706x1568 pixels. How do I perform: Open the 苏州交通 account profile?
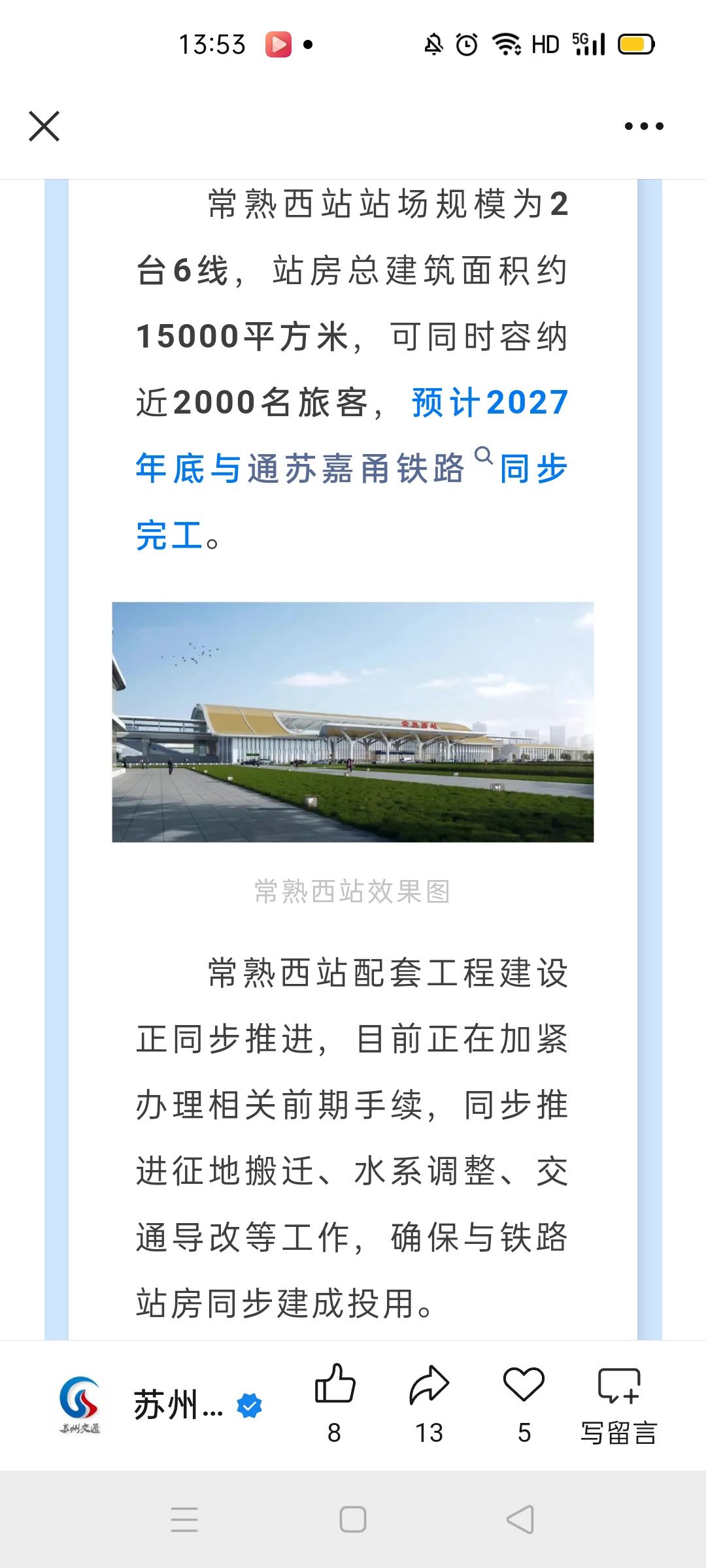coord(160,1405)
